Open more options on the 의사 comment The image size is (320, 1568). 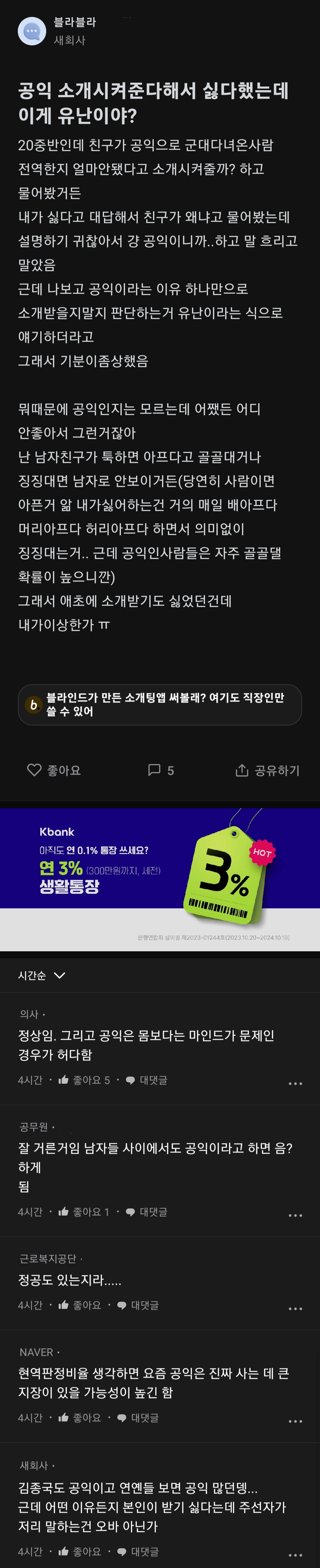pos(295,1083)
